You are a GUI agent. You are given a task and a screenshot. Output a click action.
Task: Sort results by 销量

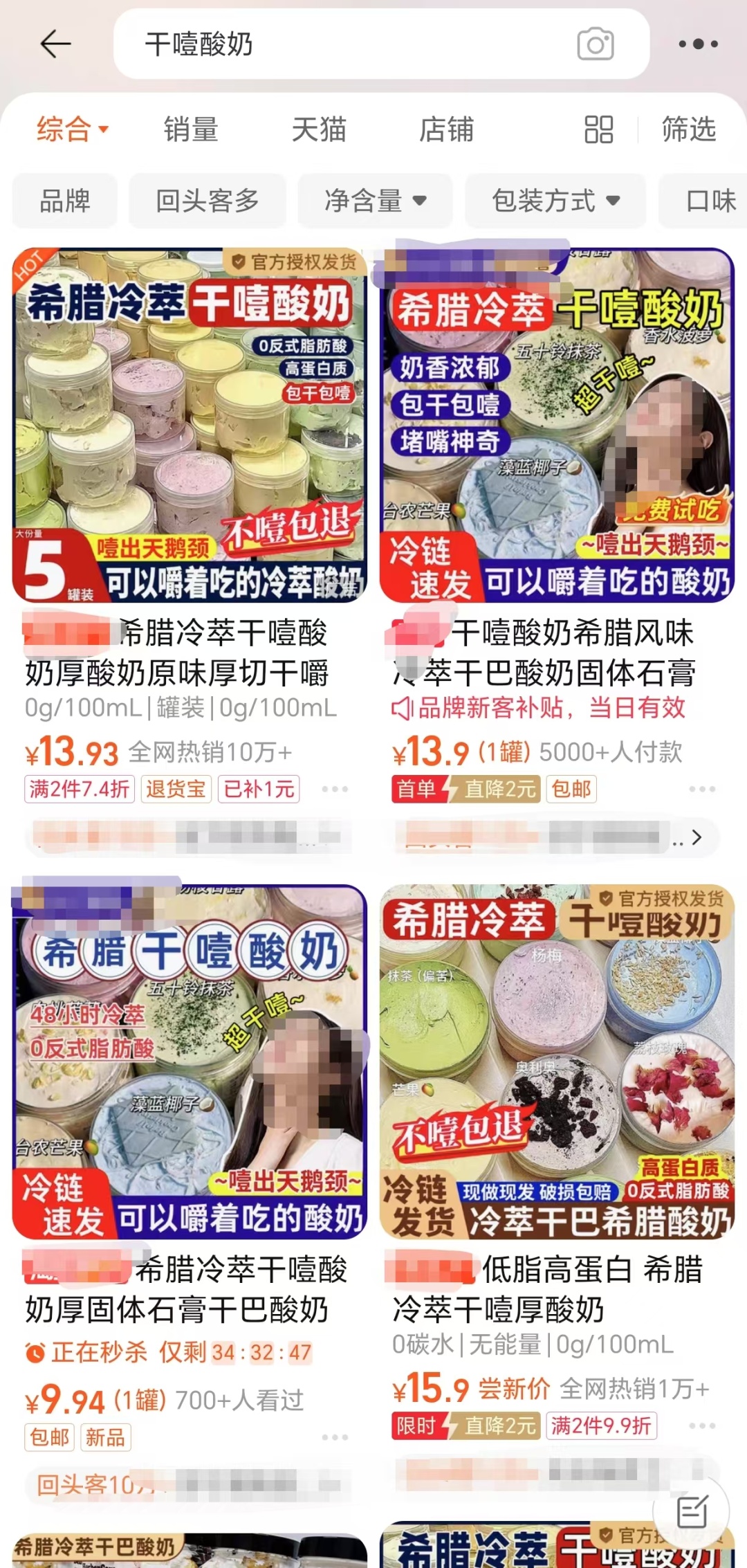click(191, 129)
